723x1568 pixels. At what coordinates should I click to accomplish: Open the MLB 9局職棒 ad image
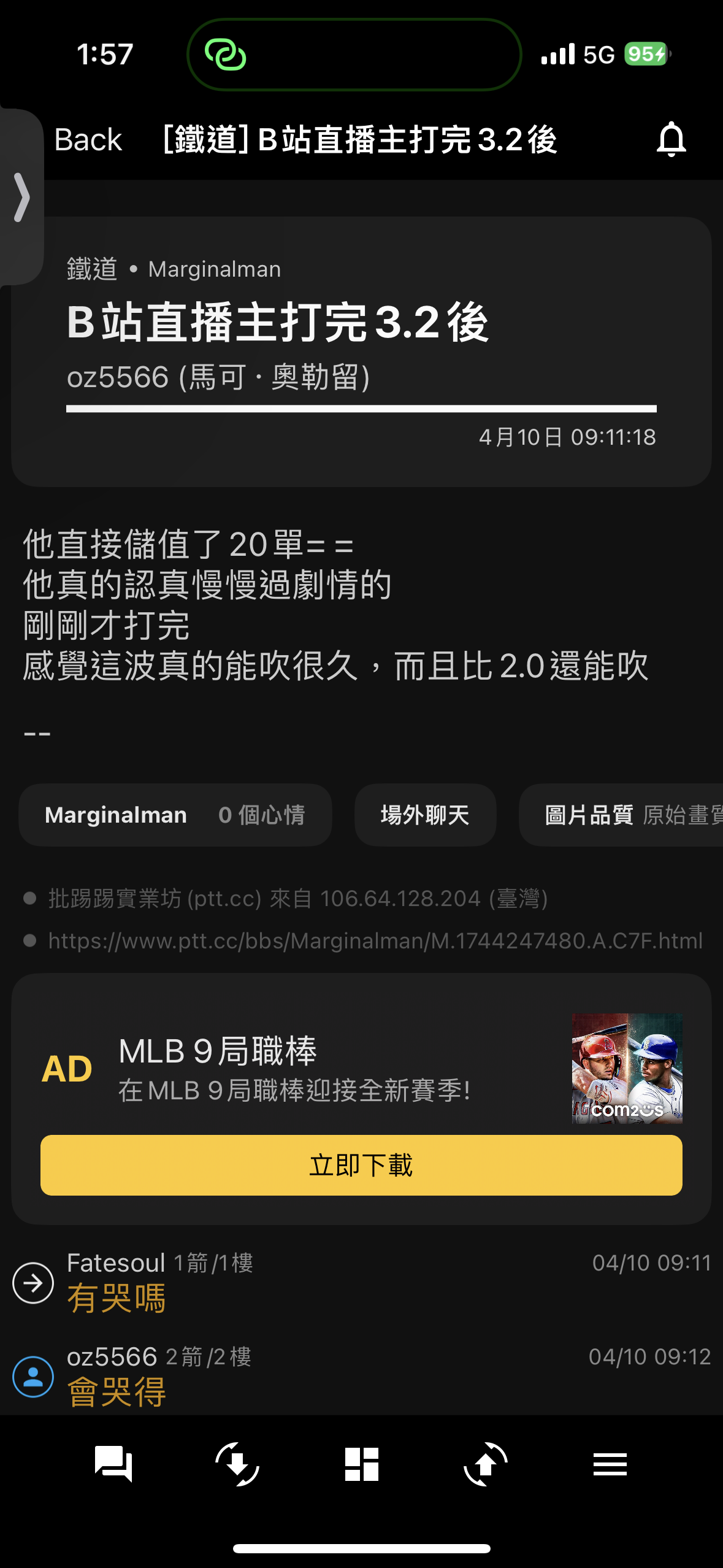coord(627,1068)
